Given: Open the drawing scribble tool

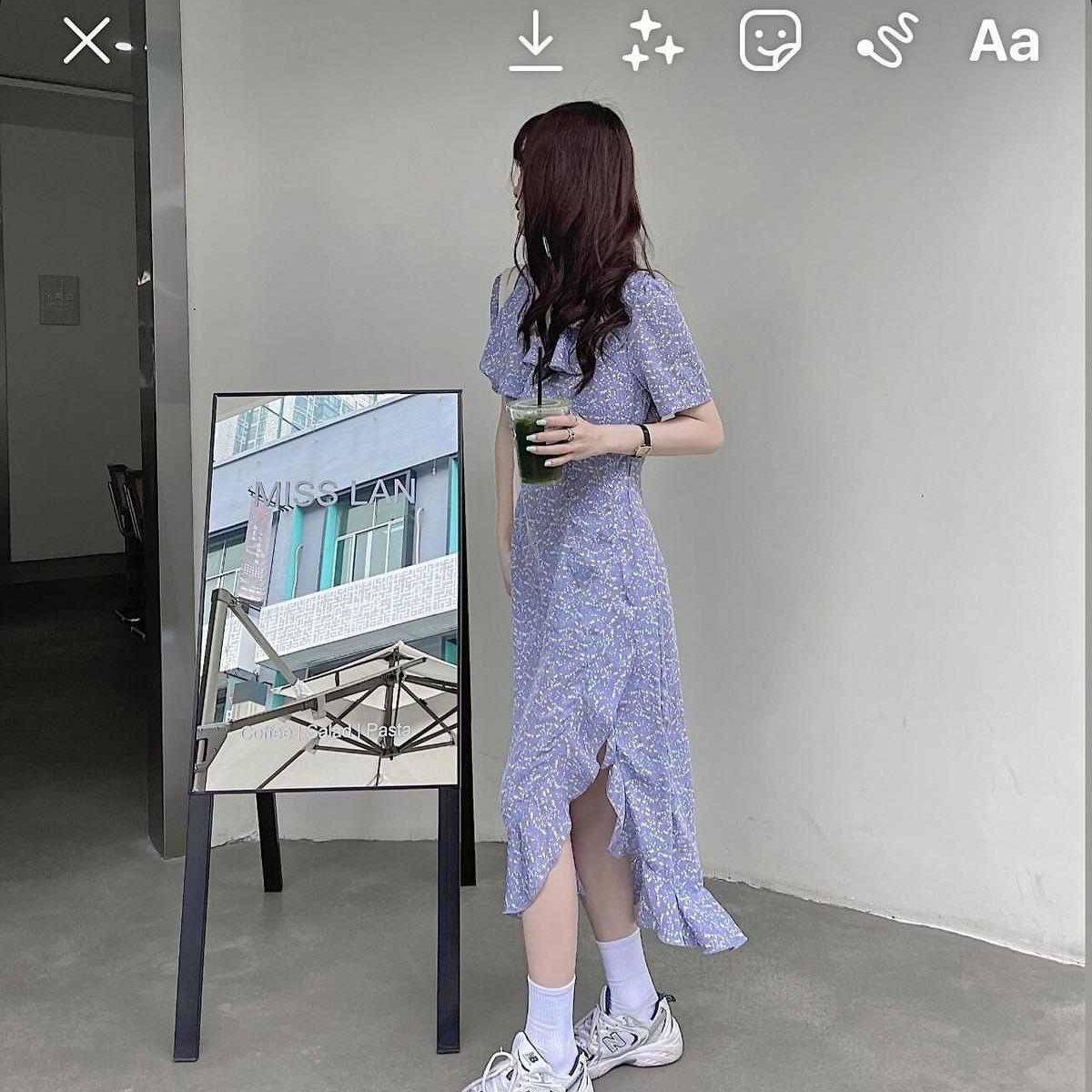Looking at the screenshot, I should 886,43.
